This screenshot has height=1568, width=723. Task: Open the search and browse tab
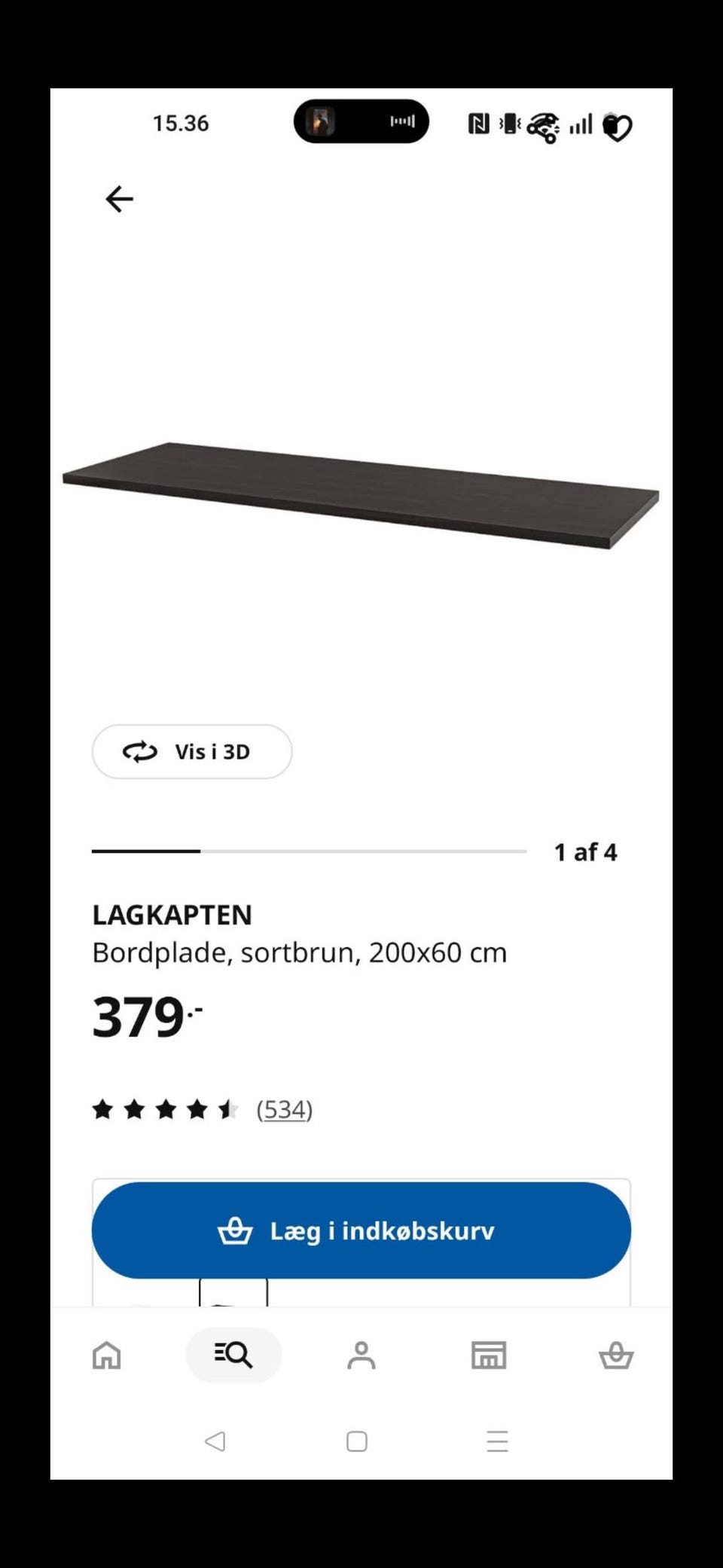[x=233, y=1355]
